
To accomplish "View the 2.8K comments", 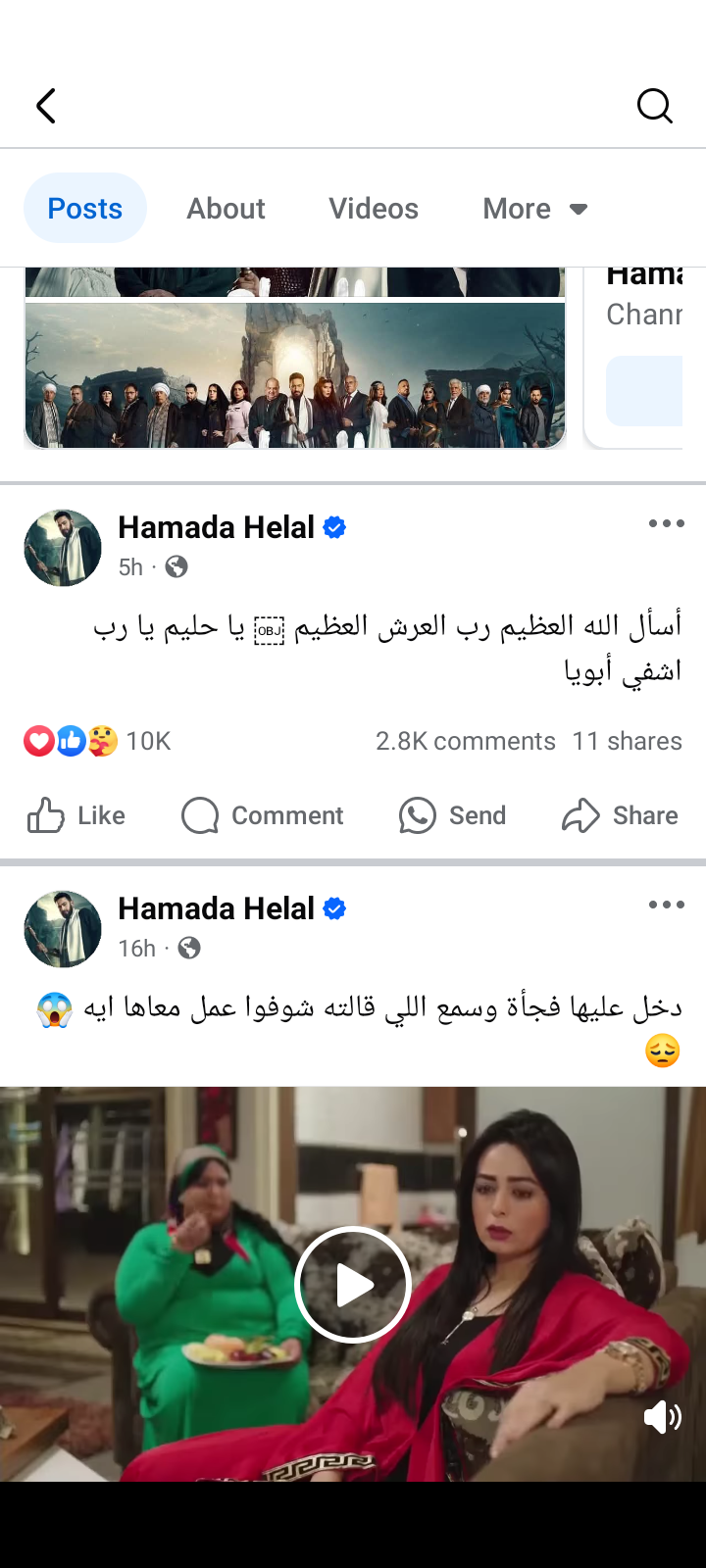I will click(x=465, y=741).
